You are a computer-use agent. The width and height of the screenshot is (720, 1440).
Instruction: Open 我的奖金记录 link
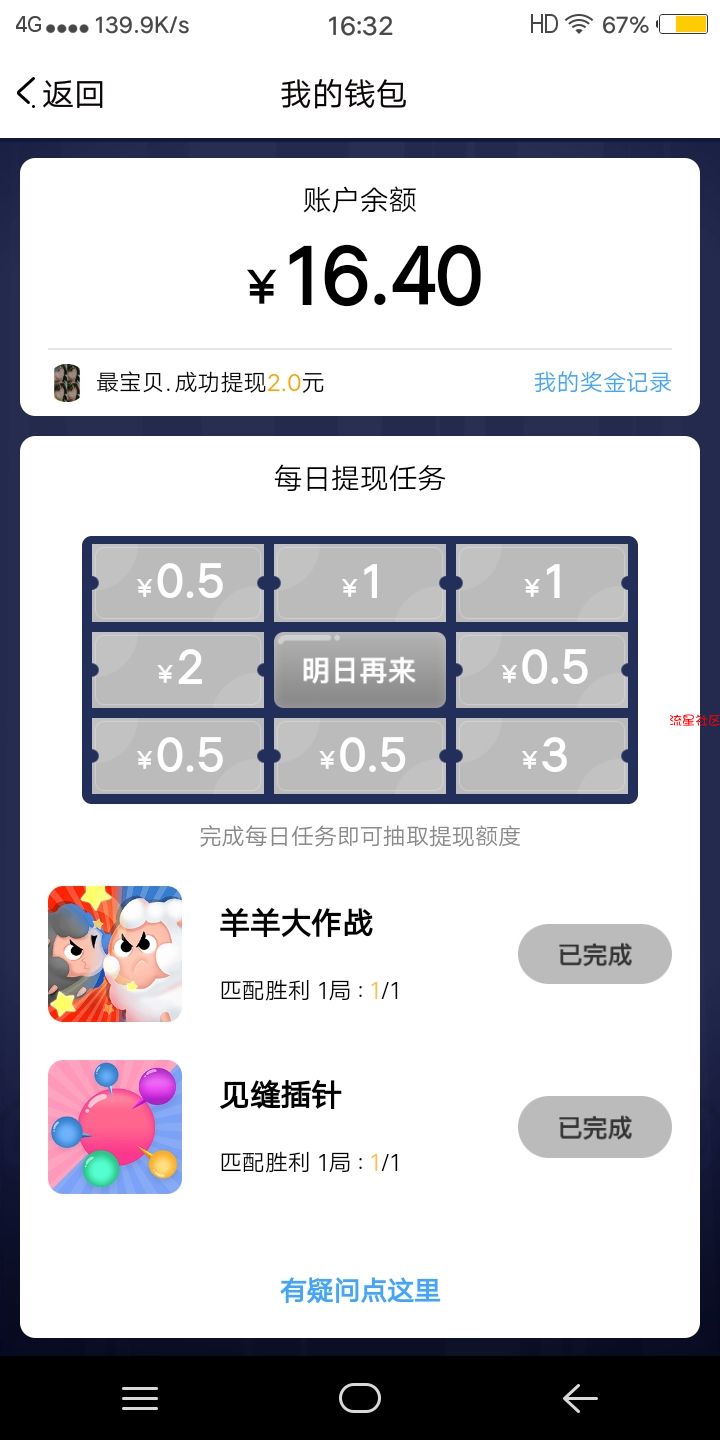(x=602, y=382)
